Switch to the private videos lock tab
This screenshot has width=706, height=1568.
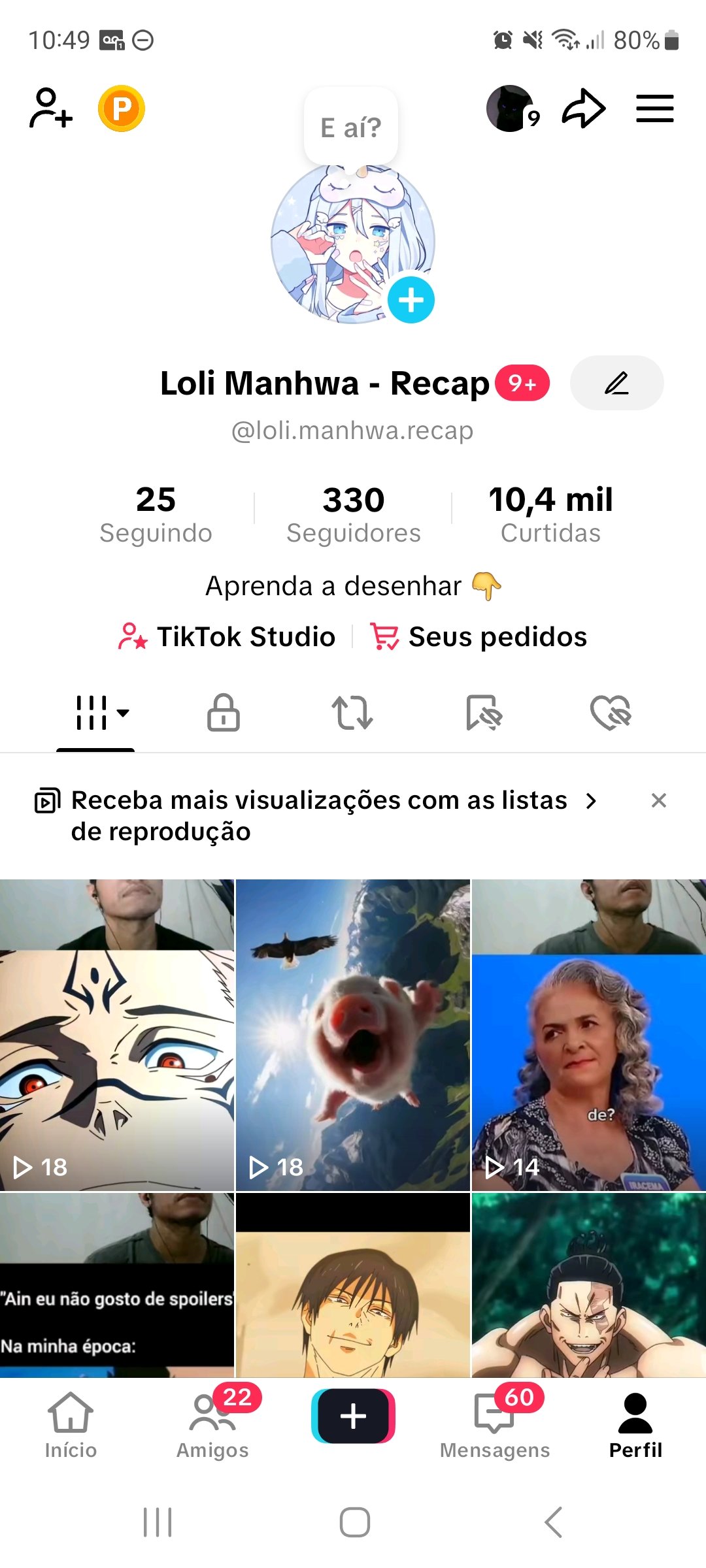point(224,712)
